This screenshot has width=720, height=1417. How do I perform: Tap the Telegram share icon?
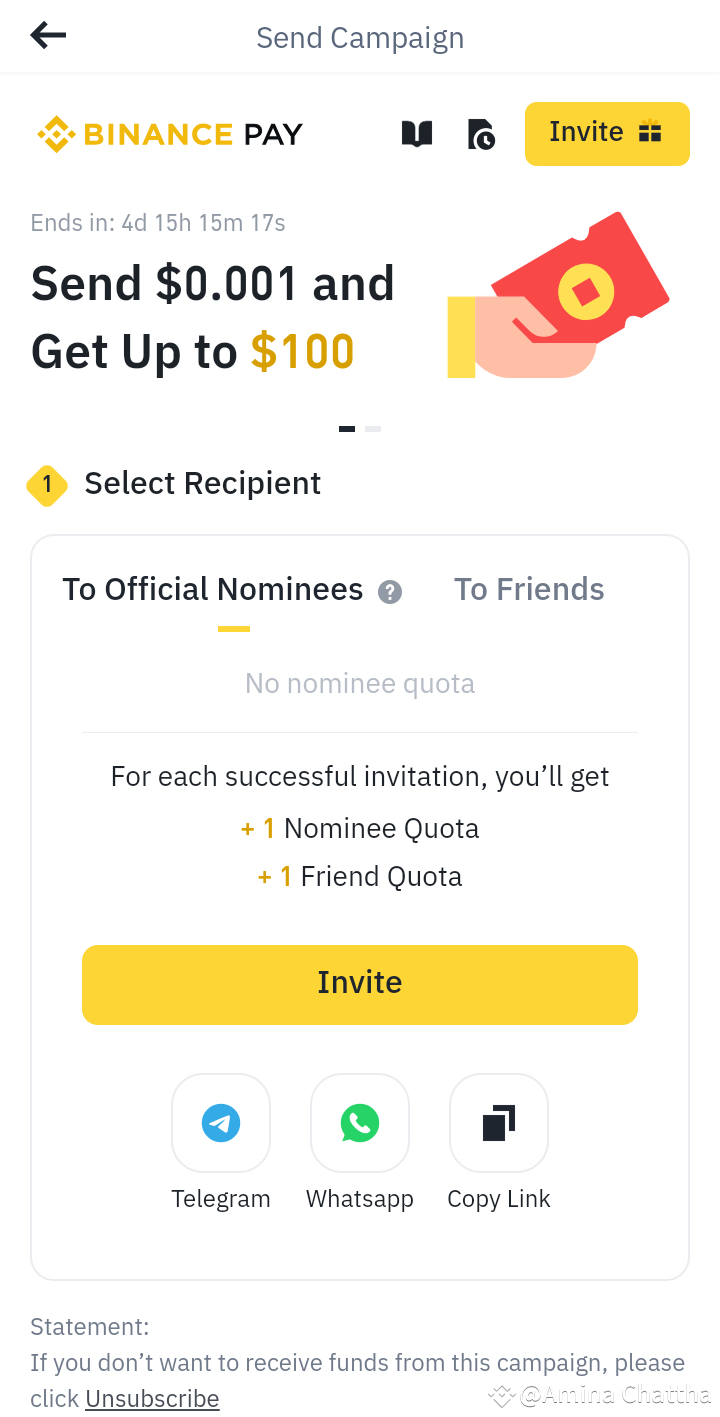pyautogui.click(x=221, y=1123)
